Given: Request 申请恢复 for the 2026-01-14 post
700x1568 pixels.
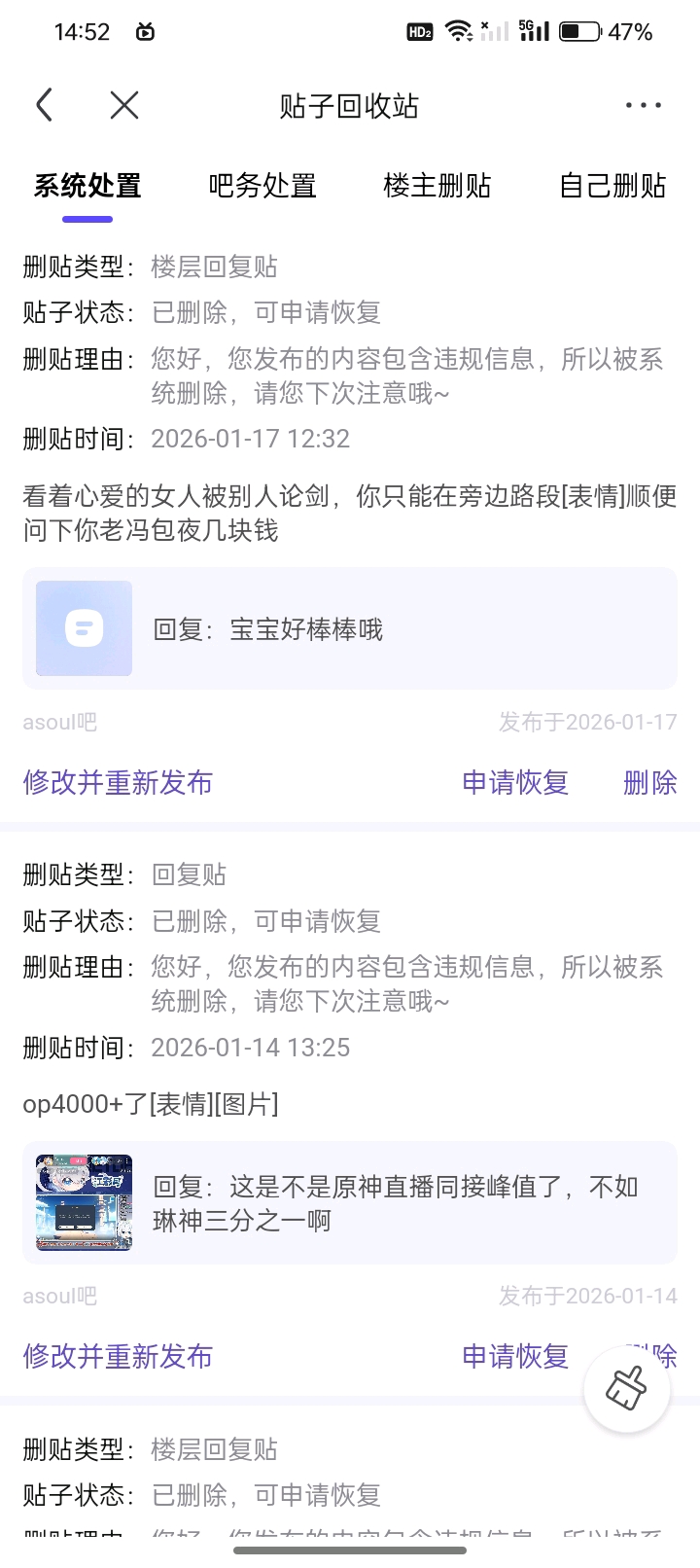Looking at the screenshot, I should tap(515, 1356).
